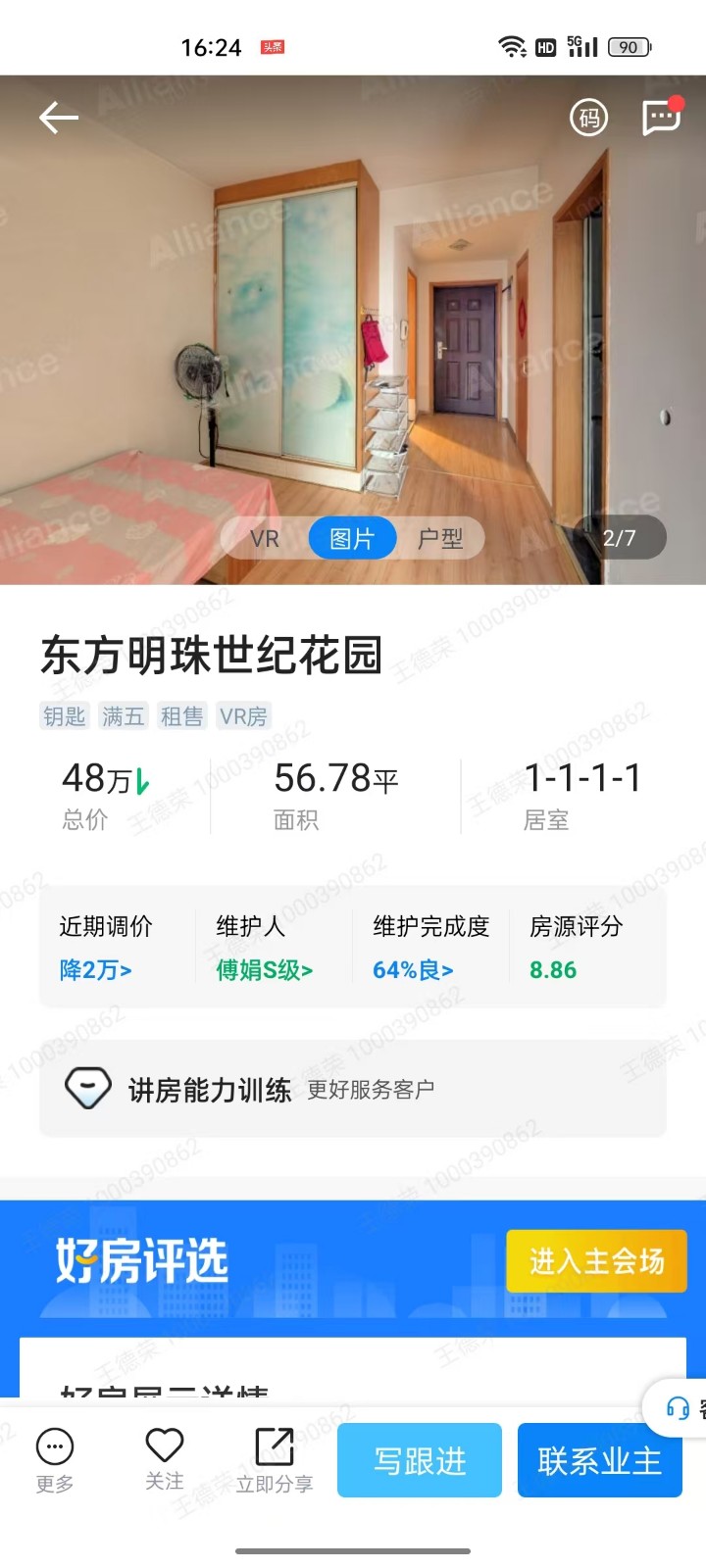706x1568 pixels.
Task: Switch to the VR view tab
Action: [265, 538]
